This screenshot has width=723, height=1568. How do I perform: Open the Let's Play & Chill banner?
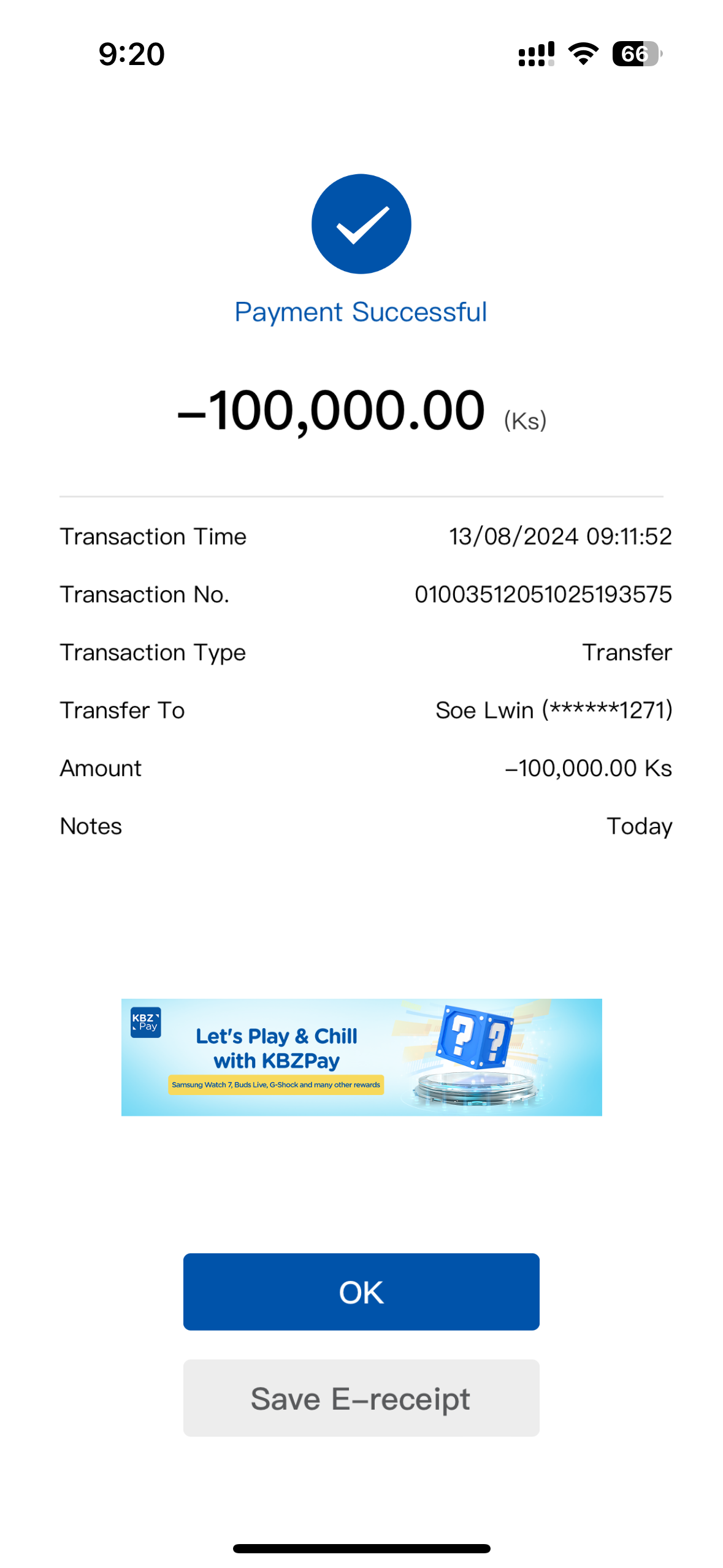coord(361,1056)
